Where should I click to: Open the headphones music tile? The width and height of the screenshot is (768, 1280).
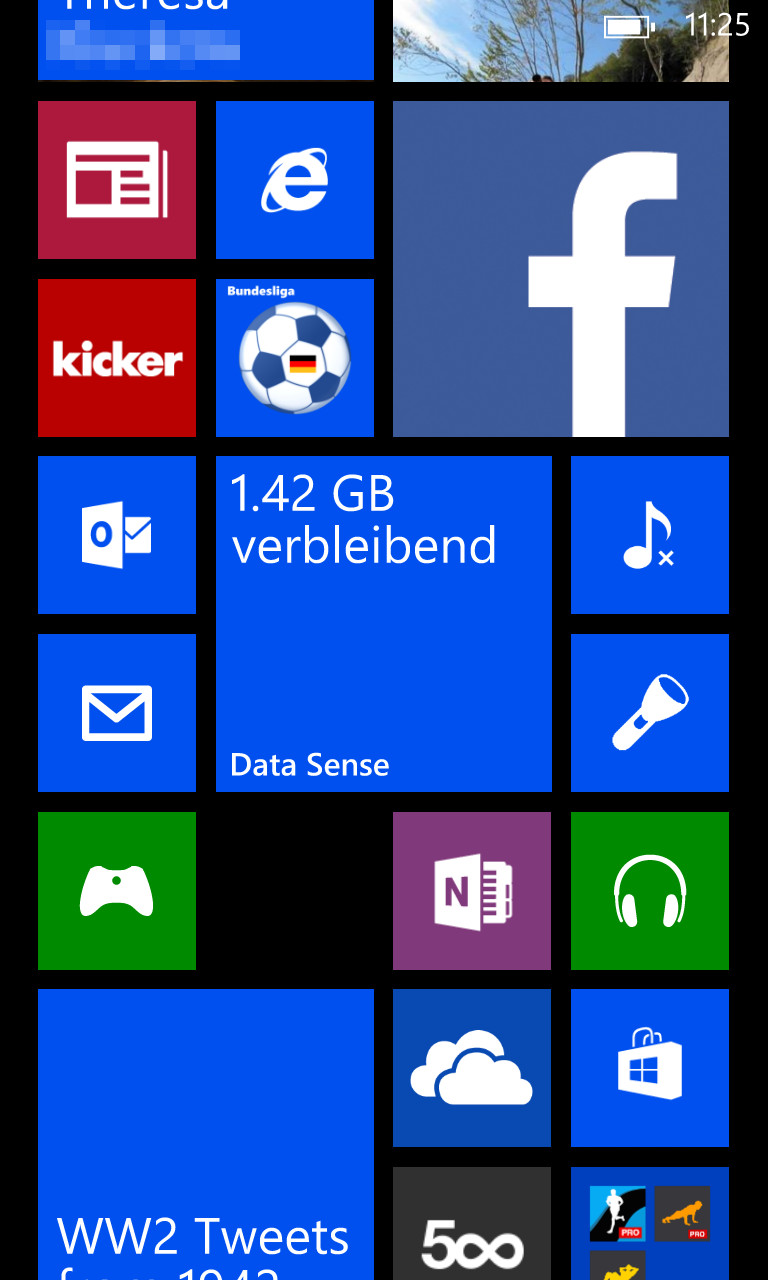(x=650, y=891)
